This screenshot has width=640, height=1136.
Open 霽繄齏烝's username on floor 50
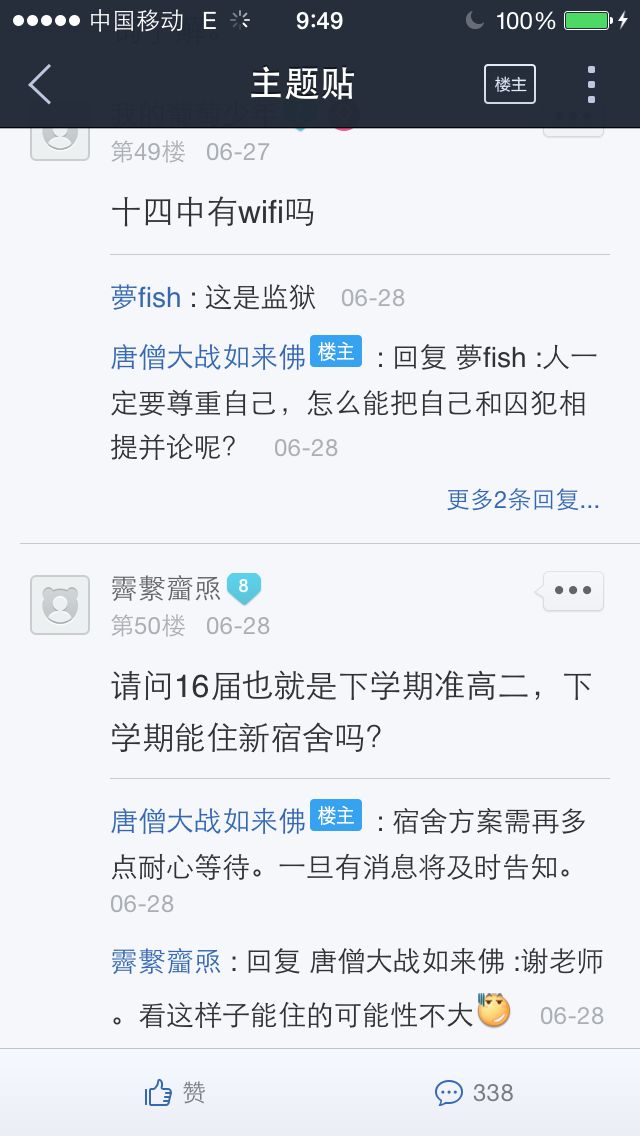[166, 588]
